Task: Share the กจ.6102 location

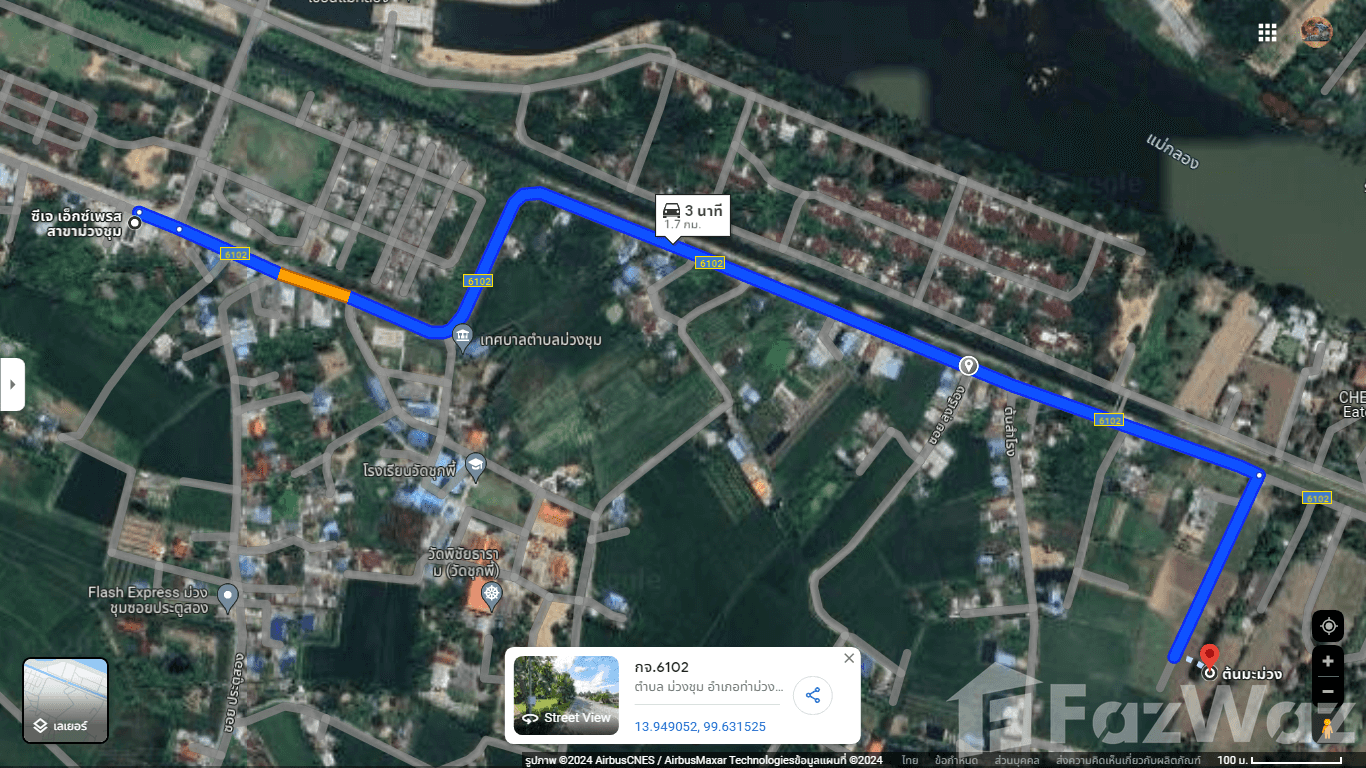Action: pyautogui.click(x=812, y=696)
